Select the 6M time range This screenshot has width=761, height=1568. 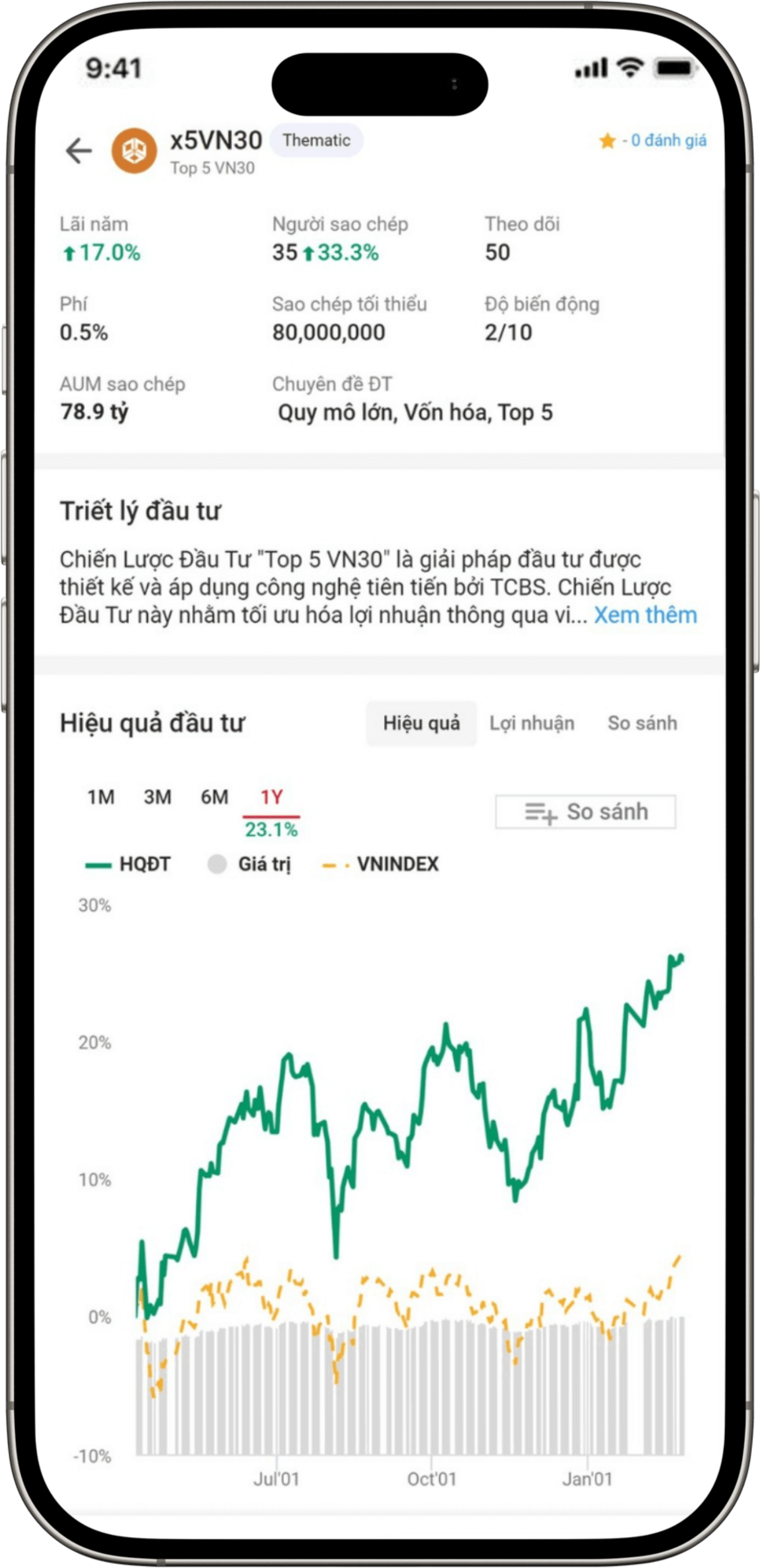click(x=214, y=797)
